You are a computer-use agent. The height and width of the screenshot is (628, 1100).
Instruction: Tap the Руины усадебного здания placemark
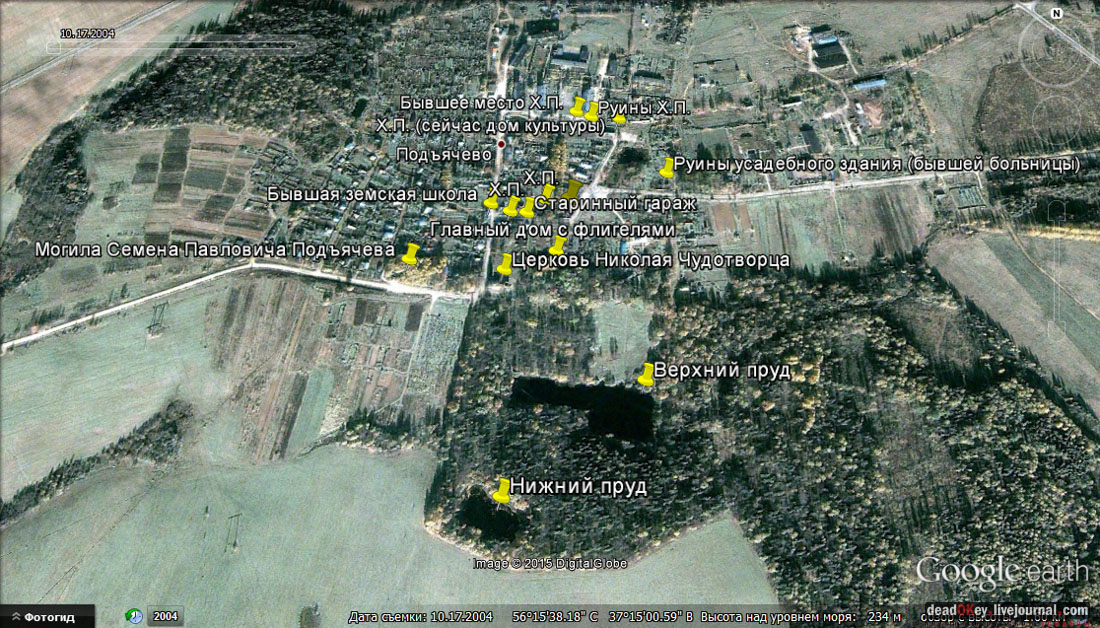click(667, 168)
